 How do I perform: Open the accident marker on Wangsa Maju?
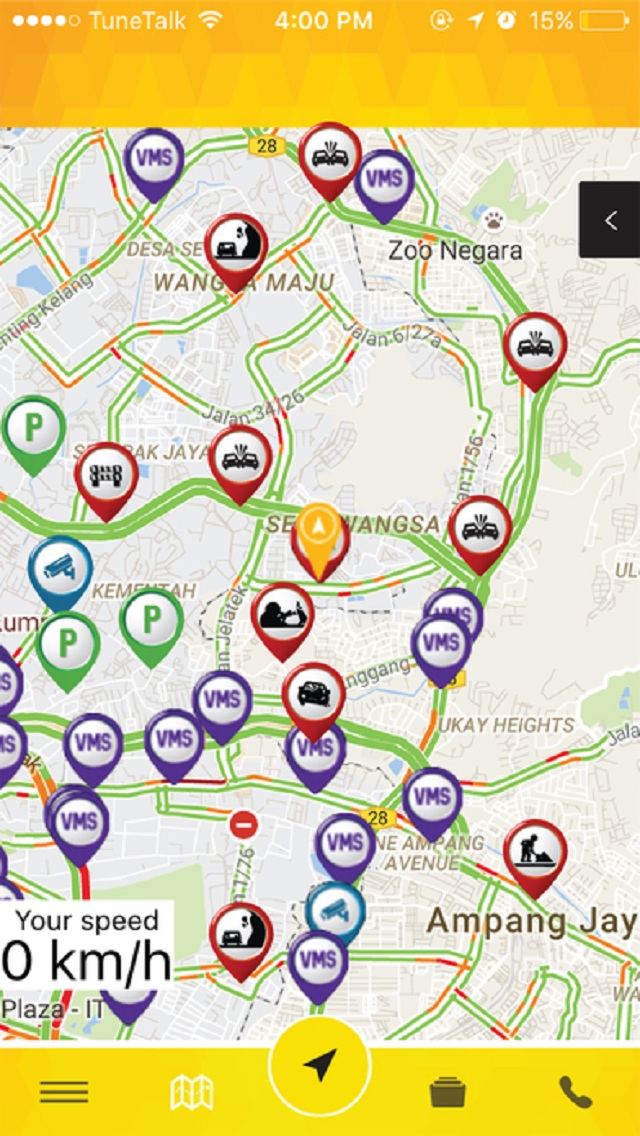236,245
